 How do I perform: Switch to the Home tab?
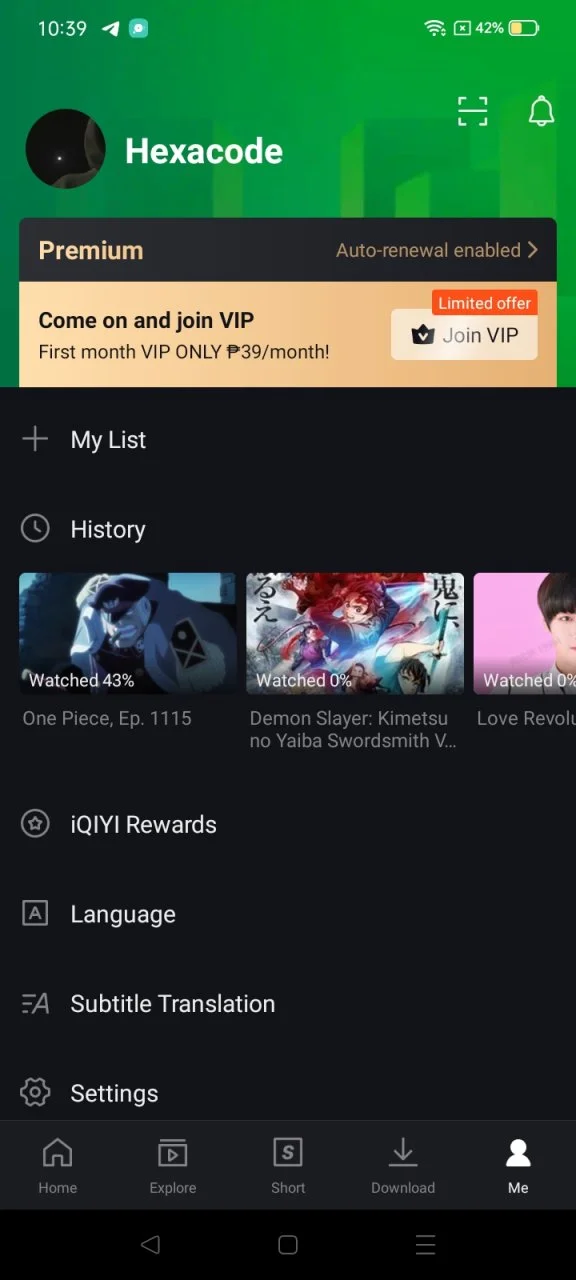[x=57, y=1166]
